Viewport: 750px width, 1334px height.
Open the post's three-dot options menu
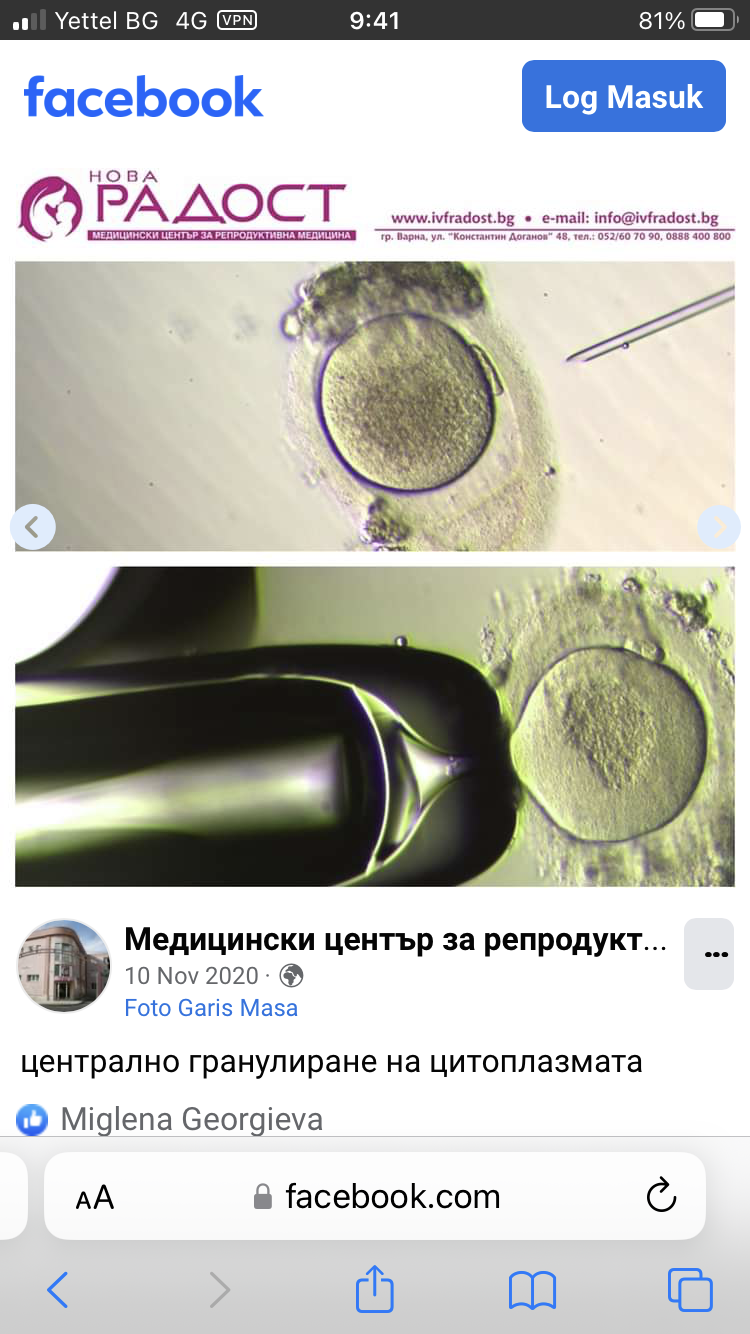click(714, 954)
